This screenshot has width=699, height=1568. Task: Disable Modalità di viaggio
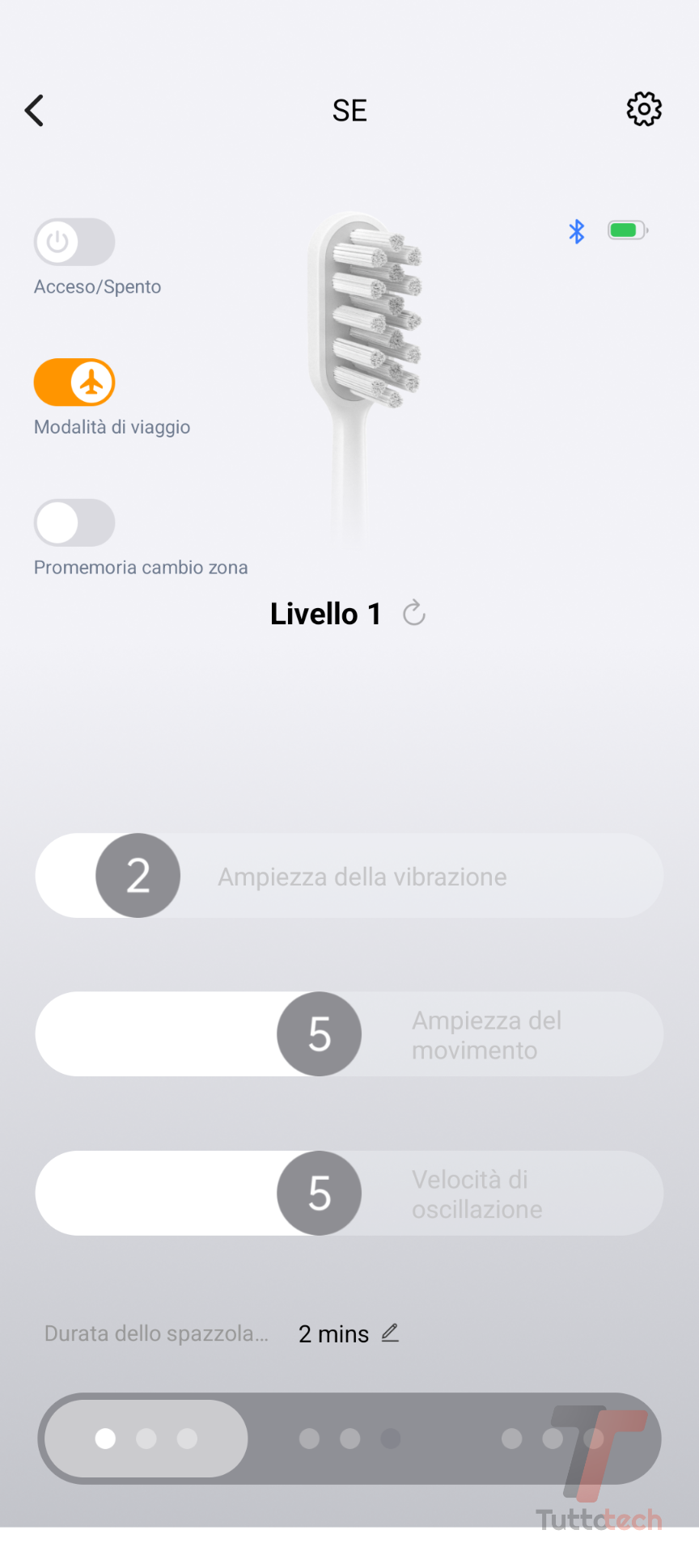[74, 382]
